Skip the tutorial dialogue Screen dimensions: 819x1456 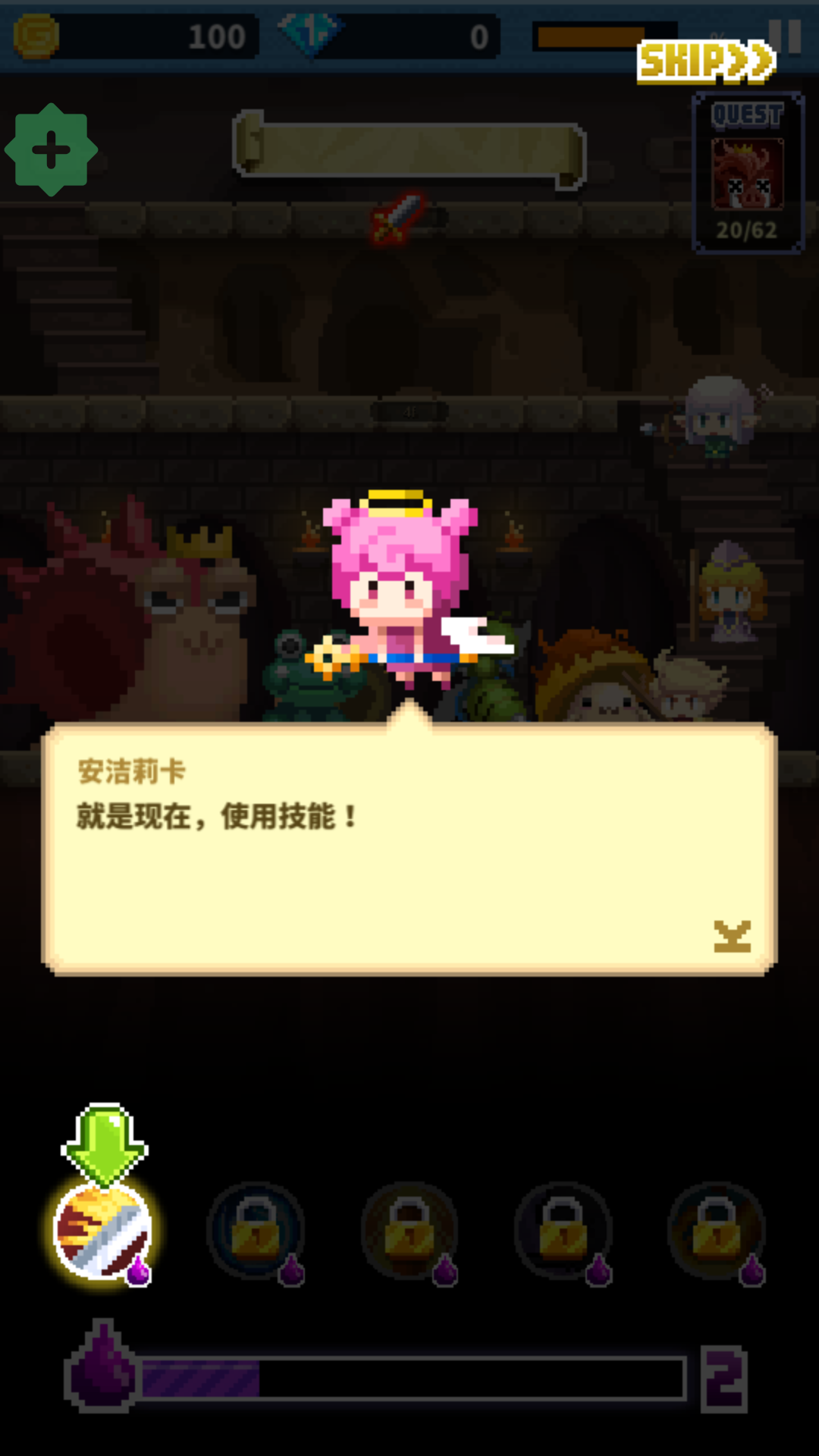tap(706, 61)
